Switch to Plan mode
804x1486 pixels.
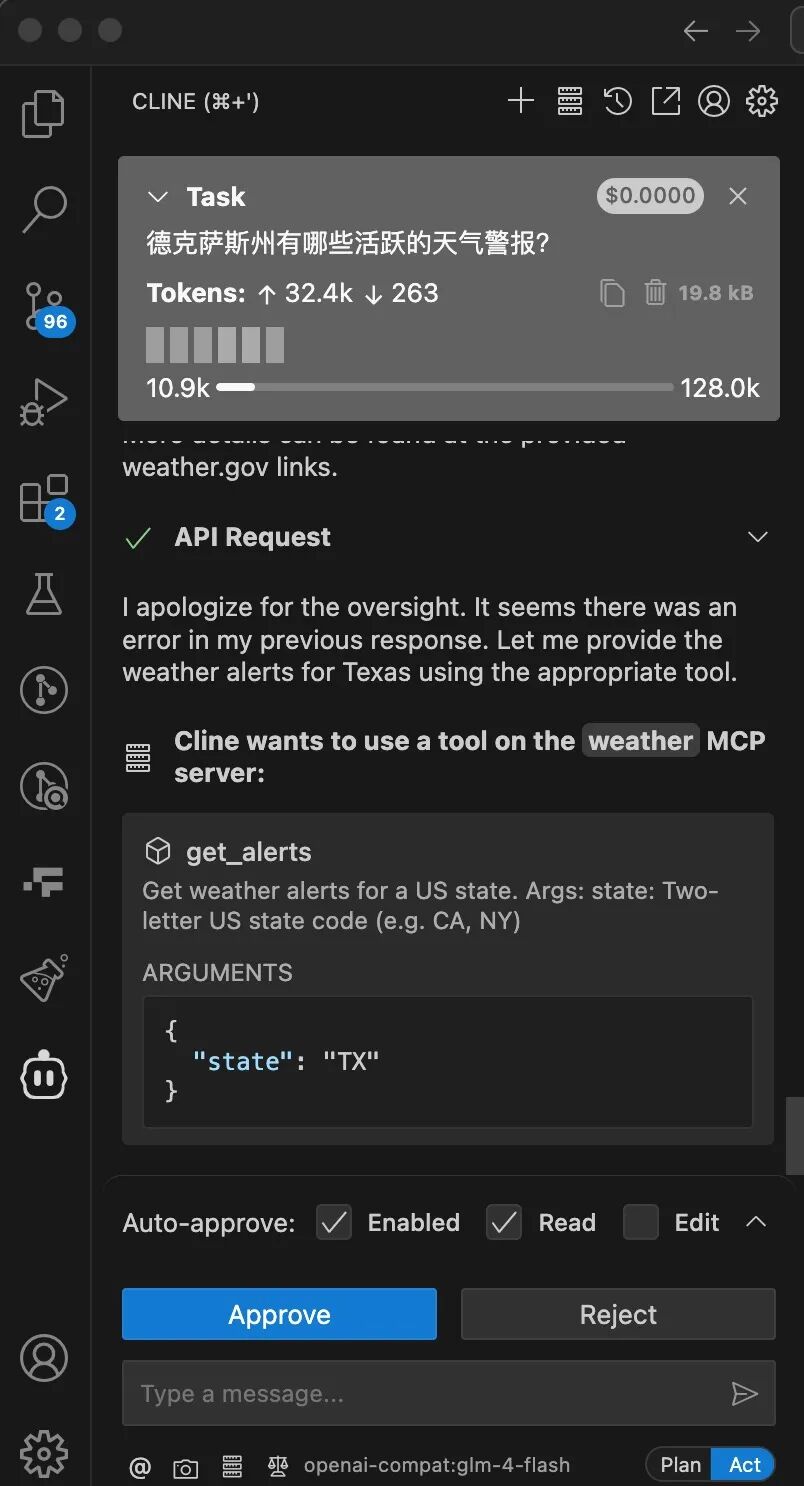click(x=680, y=1465)
